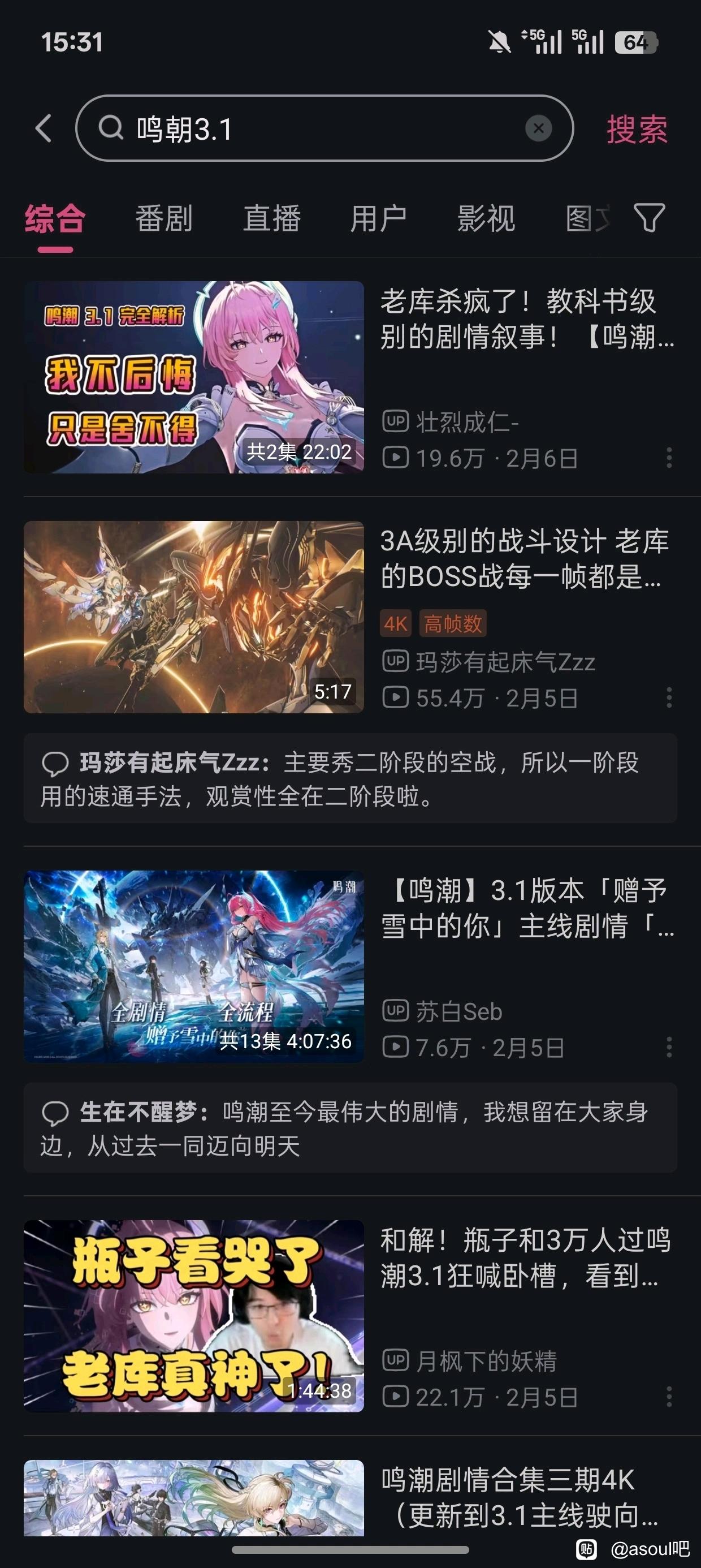The width and height of the screenshot is (701, 1568).
Task: Open more options for 苏白Seb video
Action: [669, 1047]
